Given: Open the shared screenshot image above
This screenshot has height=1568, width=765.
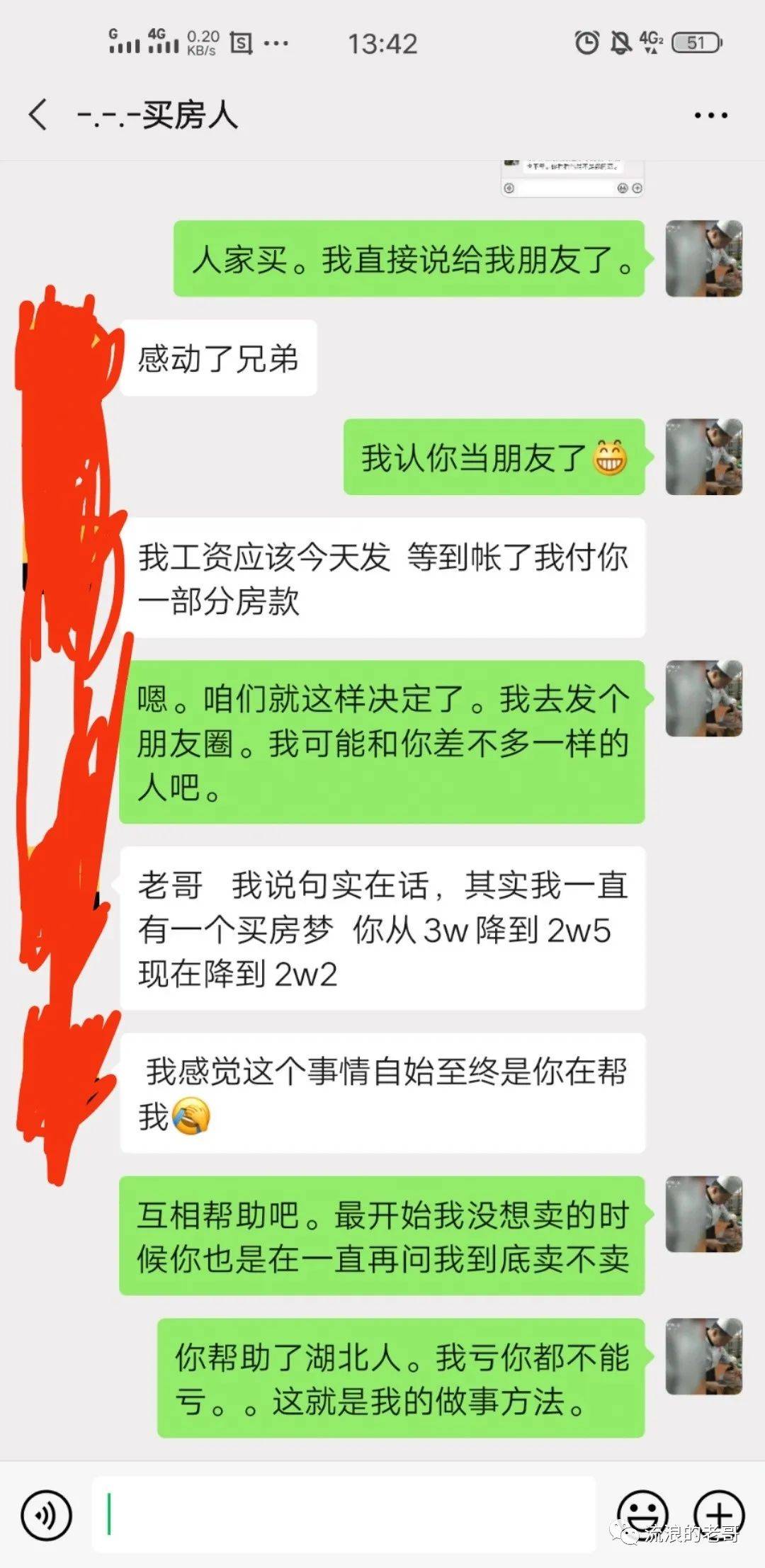Looking at the screenshot, I should (572, 178).
